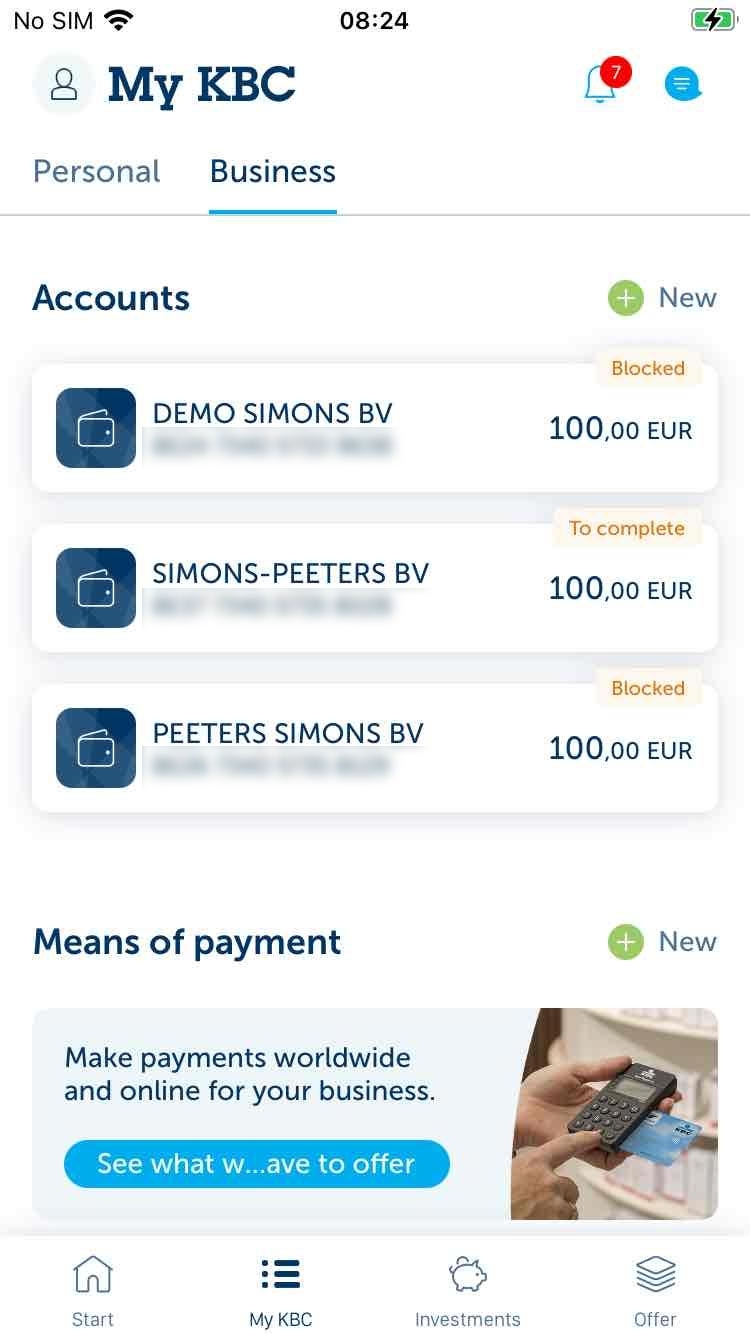Switch to the Personal tab
750x1334 pixels.
96,172
